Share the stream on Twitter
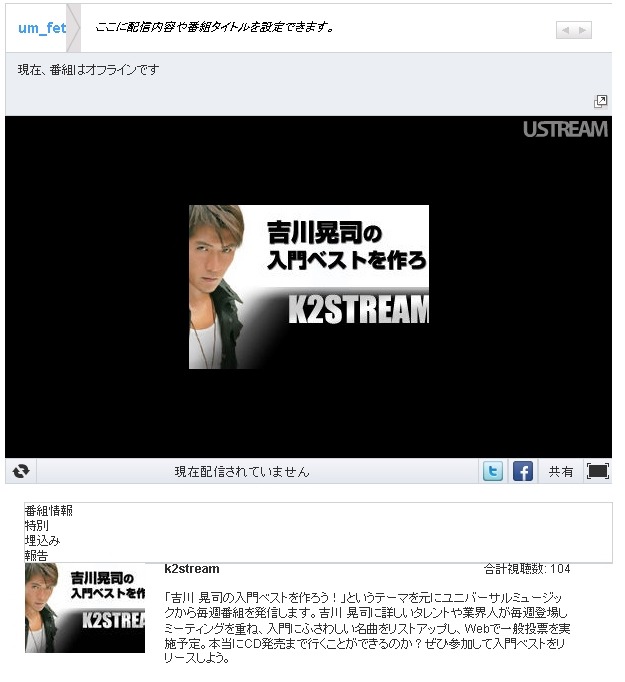625x682 pixels. pyautogui.click(x=492, y=471)
